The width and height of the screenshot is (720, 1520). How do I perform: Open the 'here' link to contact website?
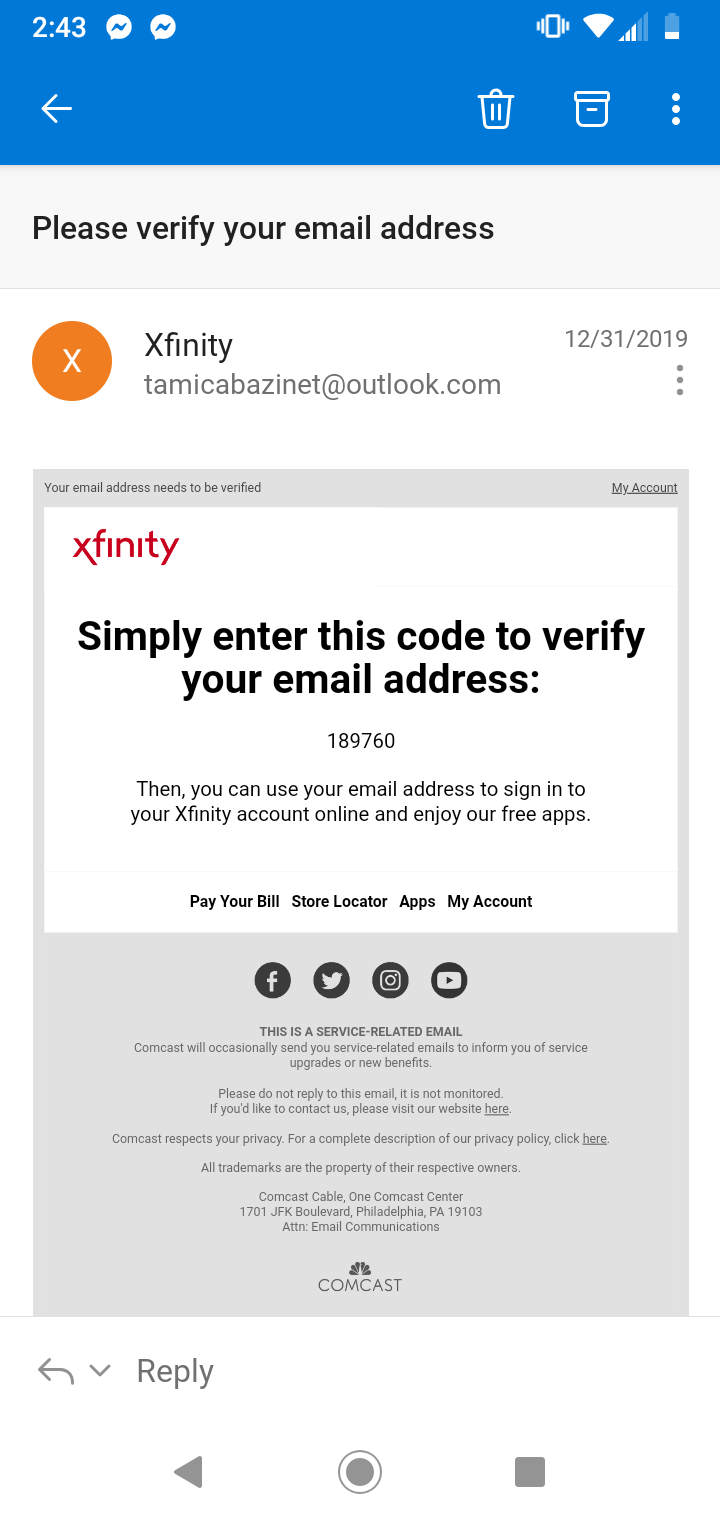pos(496,1109)
